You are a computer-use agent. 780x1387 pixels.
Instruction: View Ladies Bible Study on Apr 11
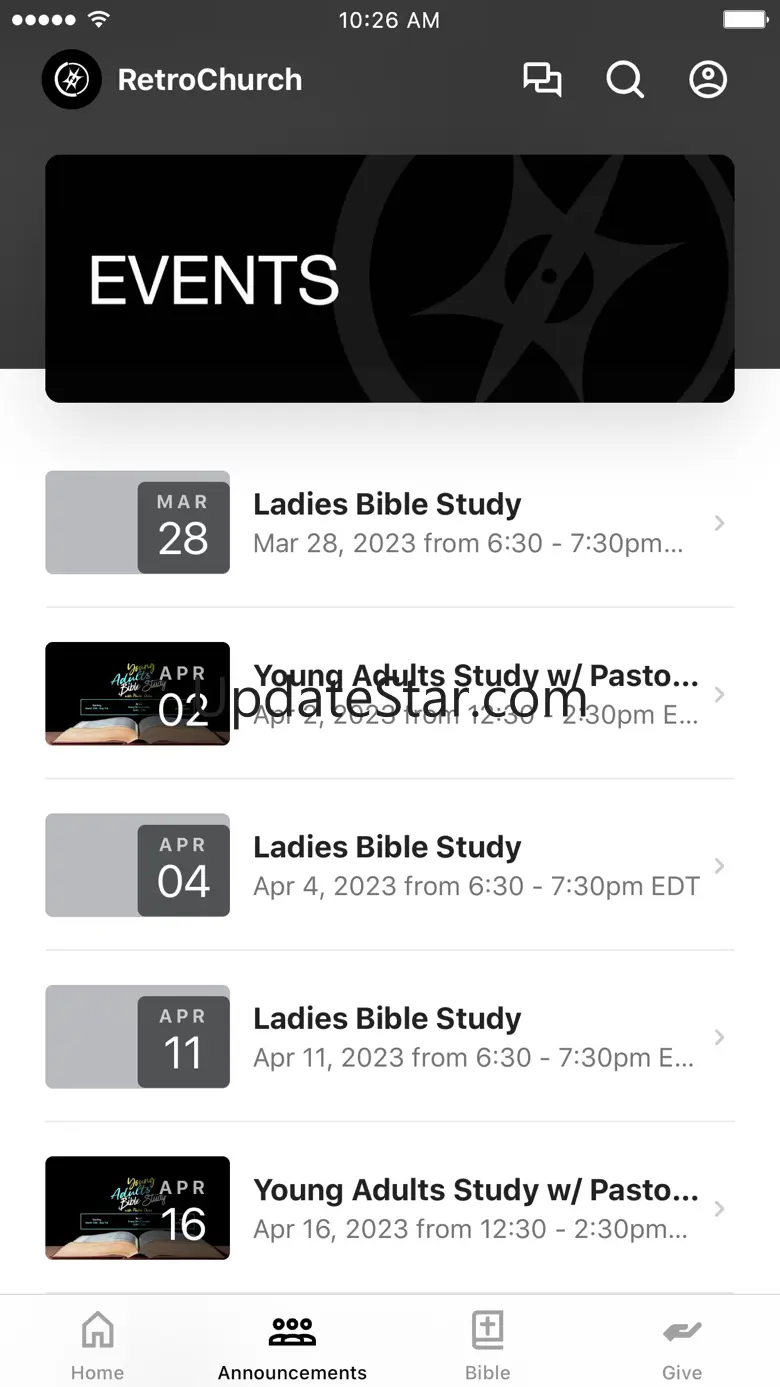pos(390,1037)
